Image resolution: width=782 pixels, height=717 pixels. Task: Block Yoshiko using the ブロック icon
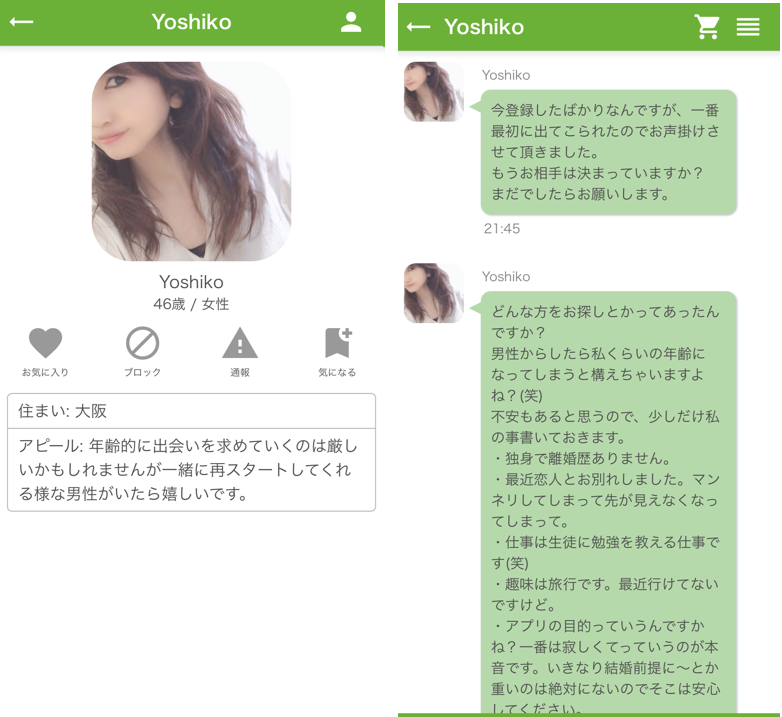coord(143,344)
